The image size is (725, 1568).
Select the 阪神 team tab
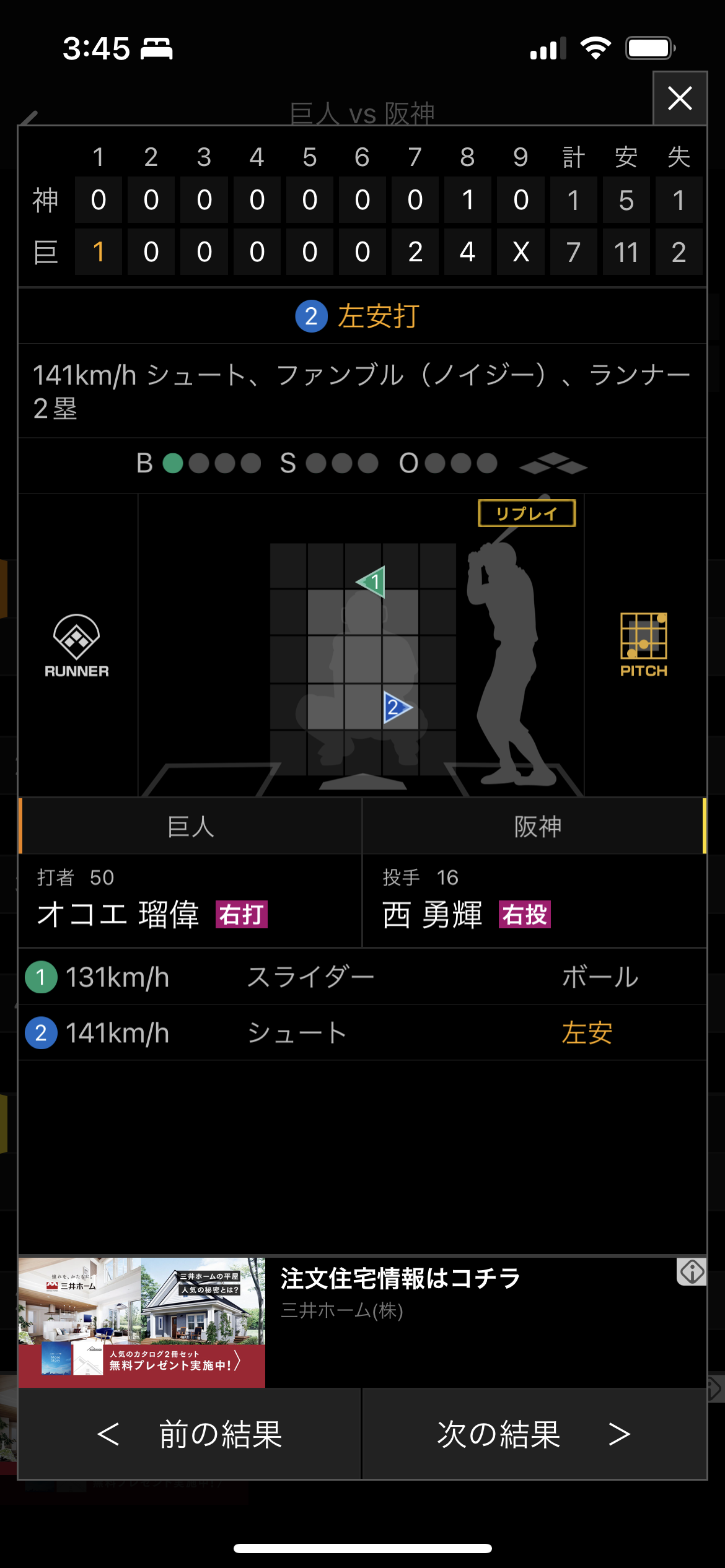[535, 827]
